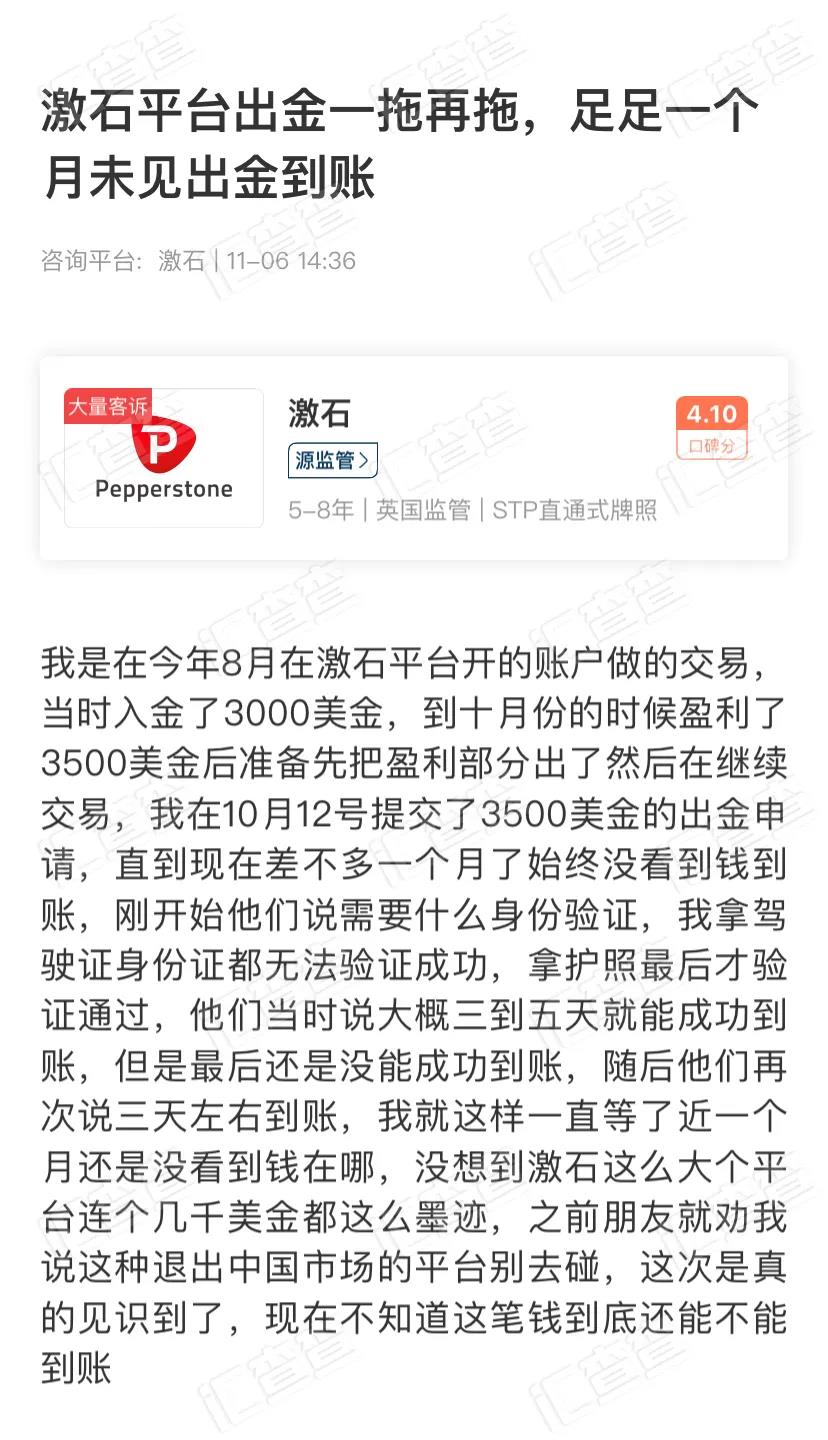This screenshot has width=828, height=1440.
Task: Open the 激石 Pepperstone broker card
Action: (x=414, y=458)
